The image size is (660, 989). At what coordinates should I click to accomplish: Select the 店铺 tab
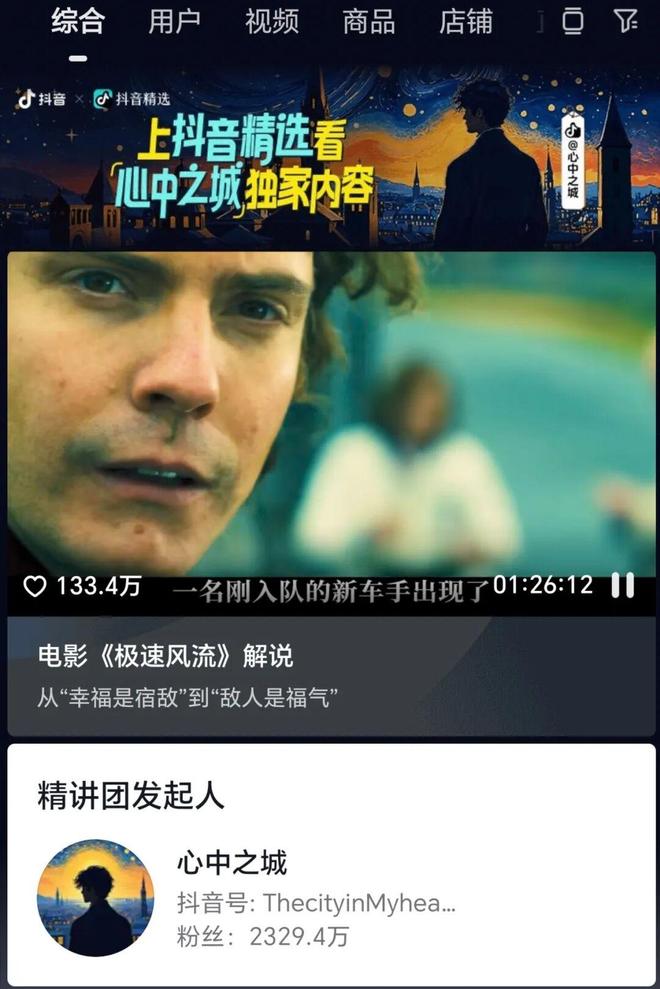point(465,22)
